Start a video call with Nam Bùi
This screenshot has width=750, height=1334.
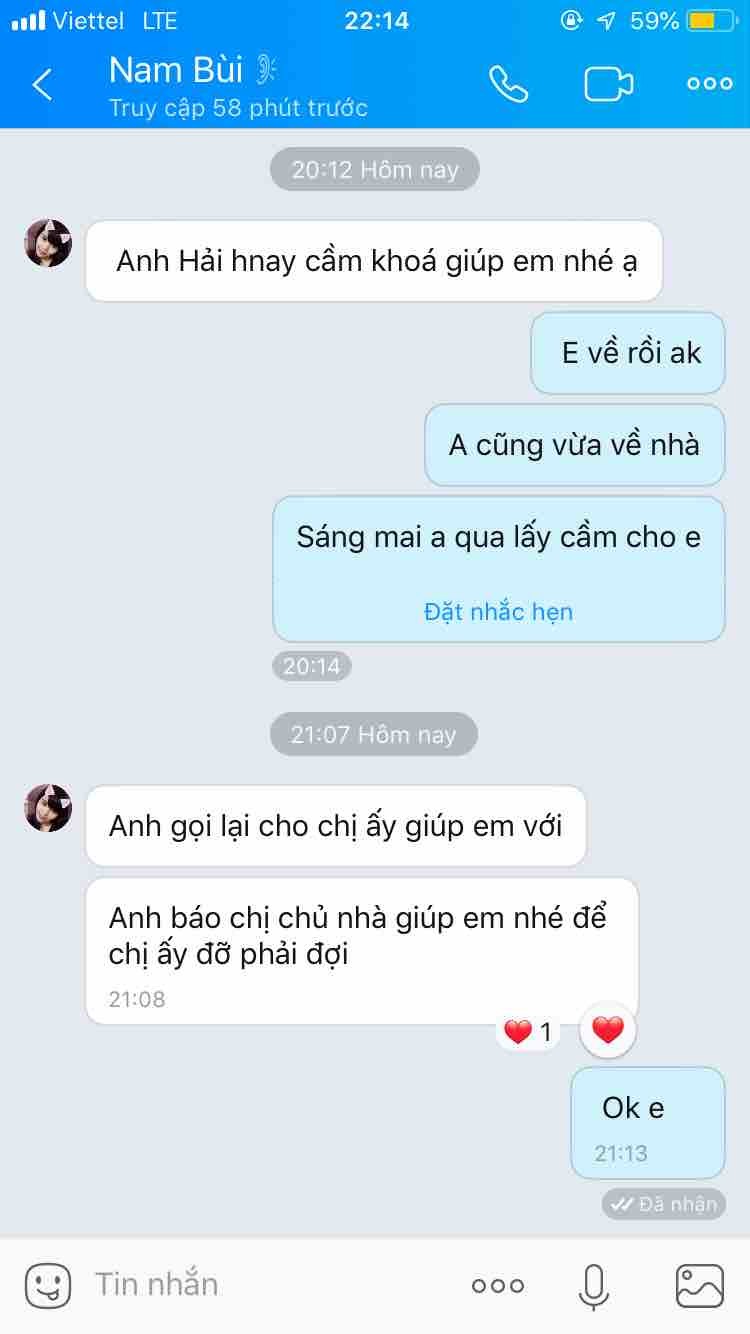[608, 85]
